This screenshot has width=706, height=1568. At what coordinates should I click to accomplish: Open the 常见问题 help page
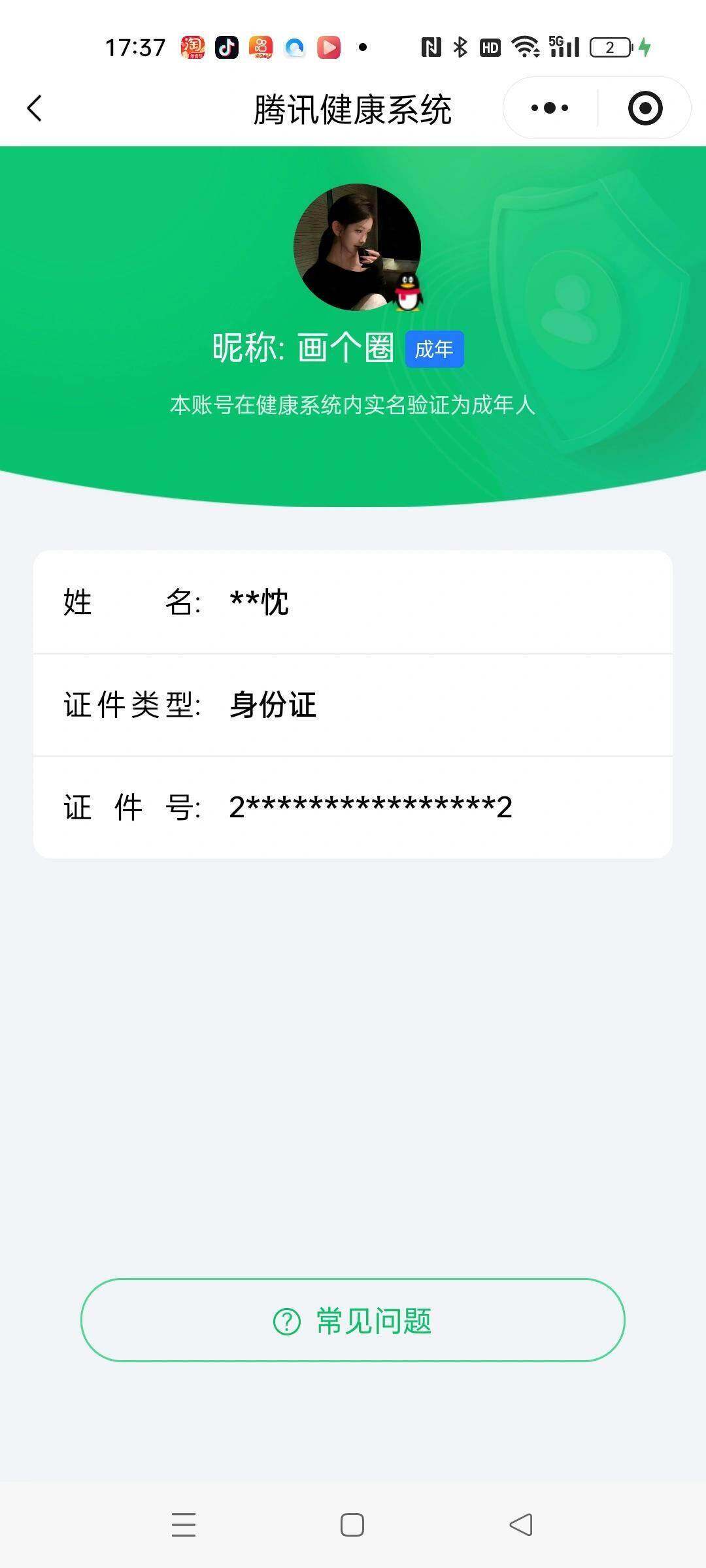click(353, 1320)
